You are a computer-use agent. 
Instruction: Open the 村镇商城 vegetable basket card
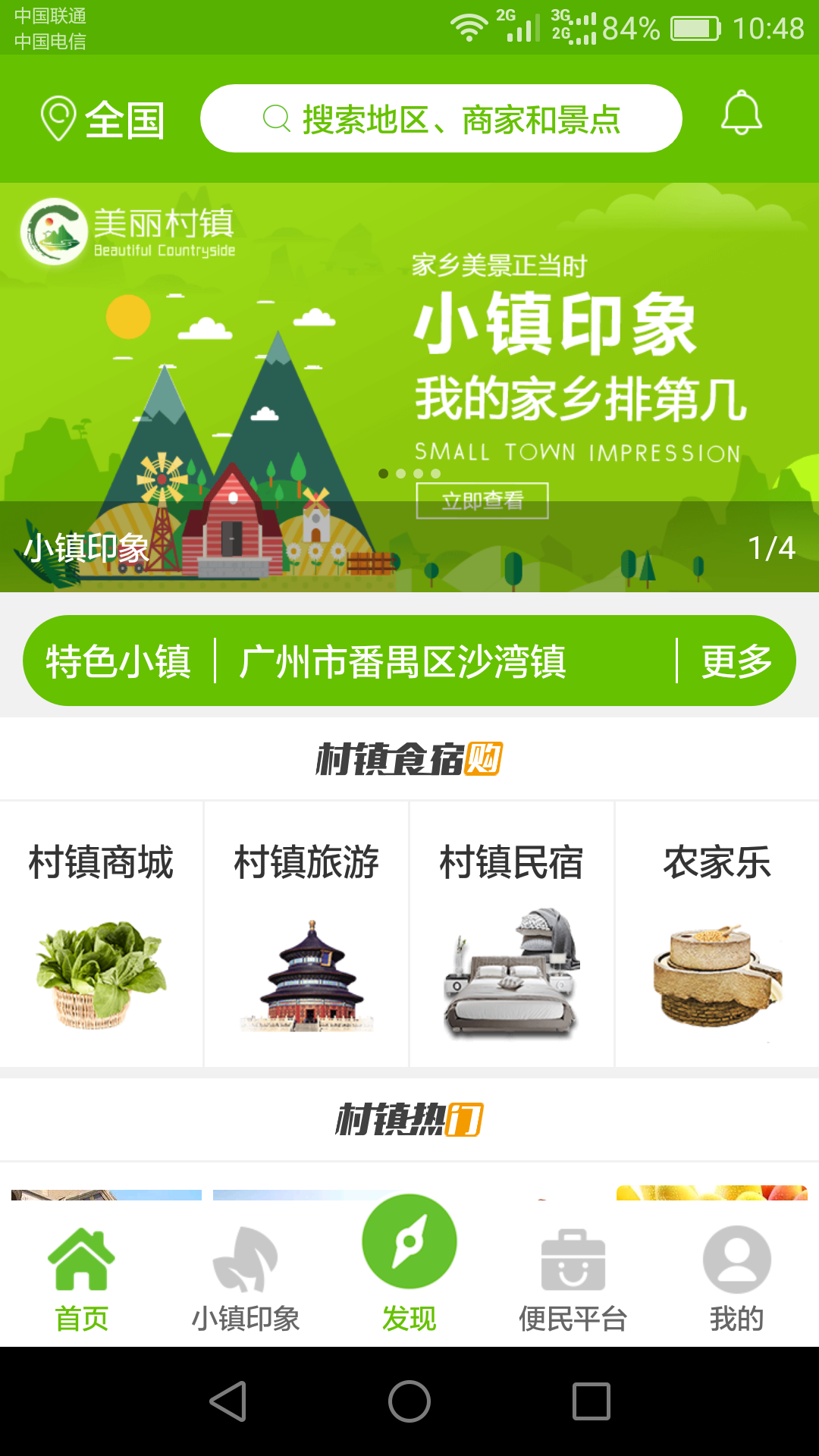tap(102, 933)
